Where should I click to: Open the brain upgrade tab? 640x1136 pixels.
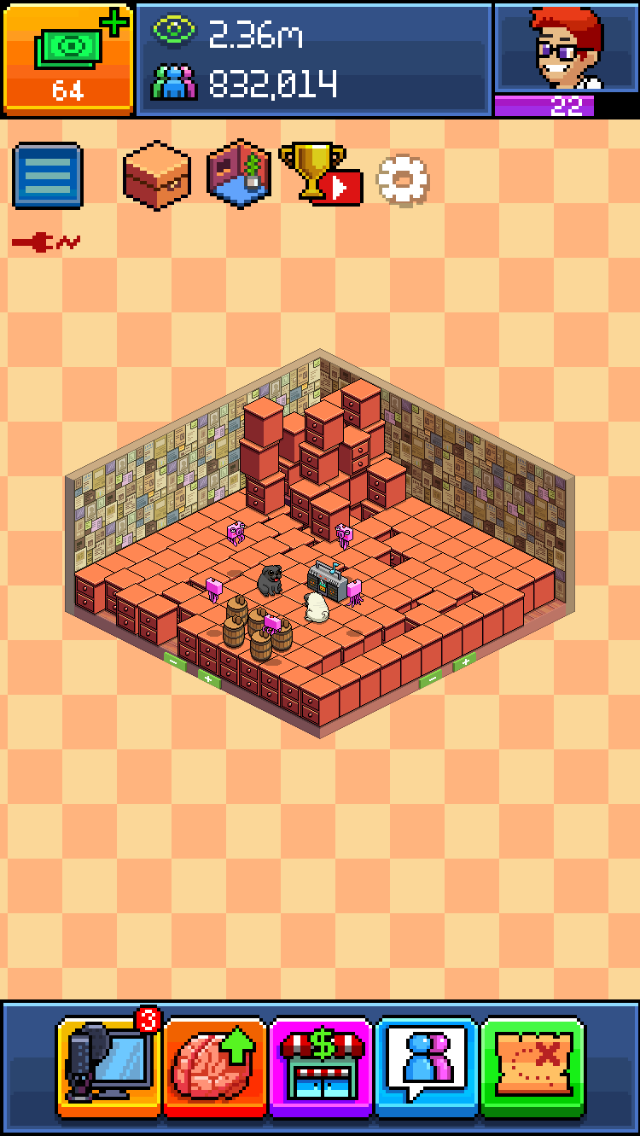(214, 1067)
